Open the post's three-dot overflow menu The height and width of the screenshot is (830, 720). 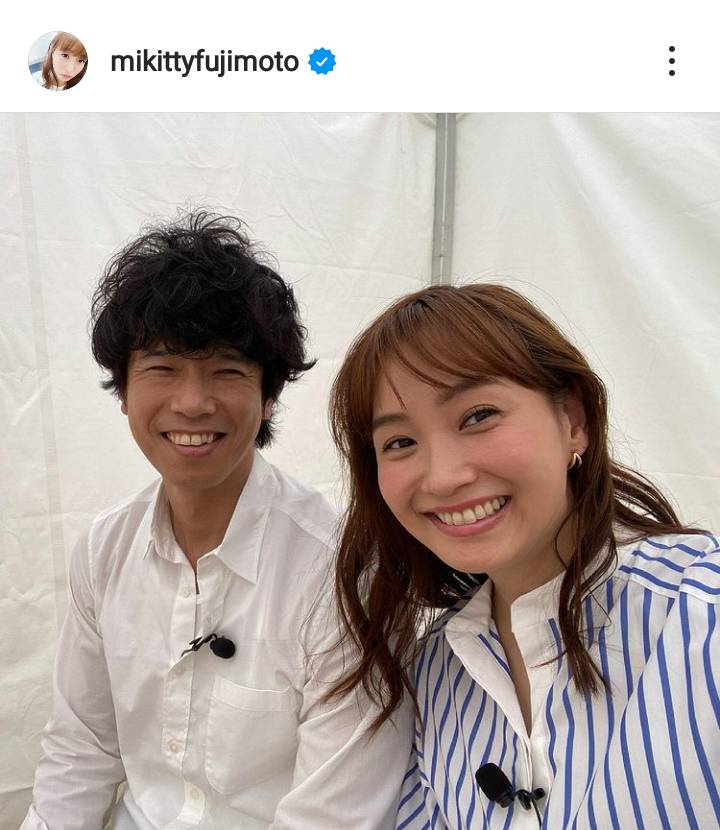pos(672,61)
